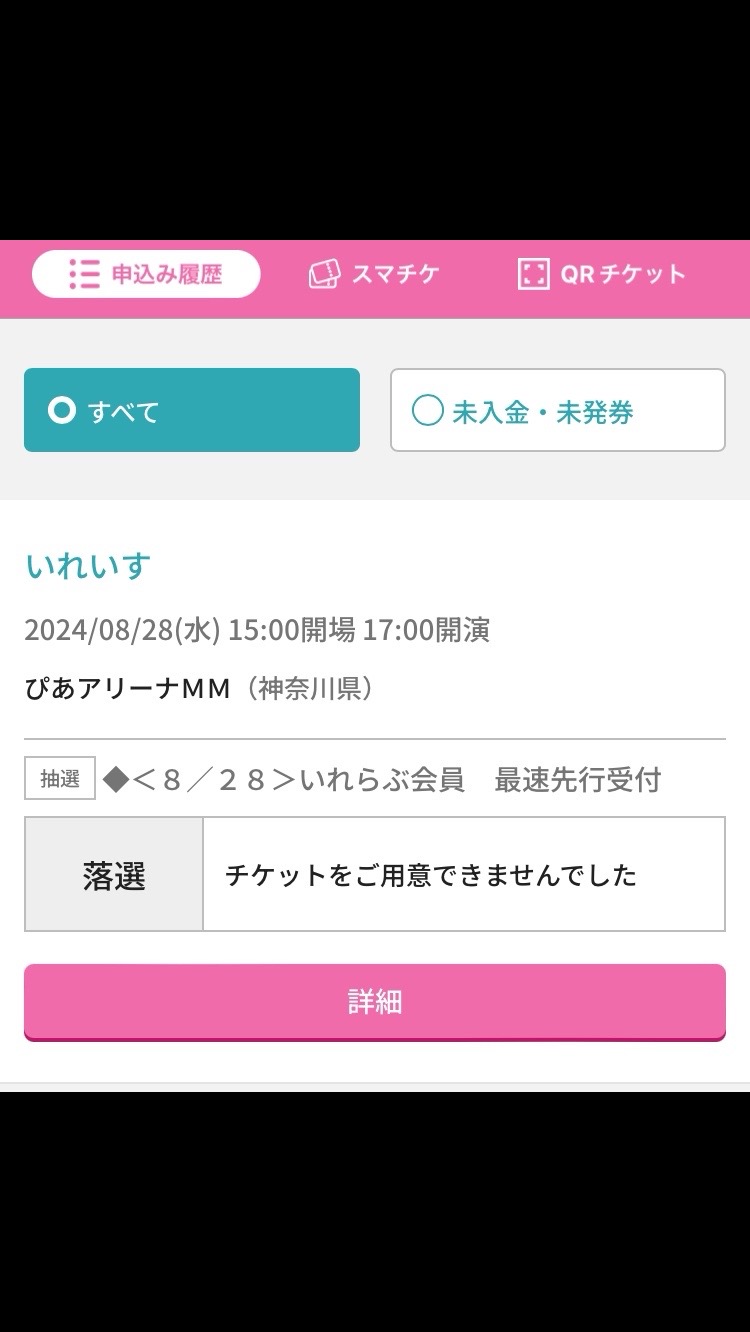The width and height of the screenshot is (750, 1332).
Task: Filter by 未入金・未発券
Action: coord(557,410)
